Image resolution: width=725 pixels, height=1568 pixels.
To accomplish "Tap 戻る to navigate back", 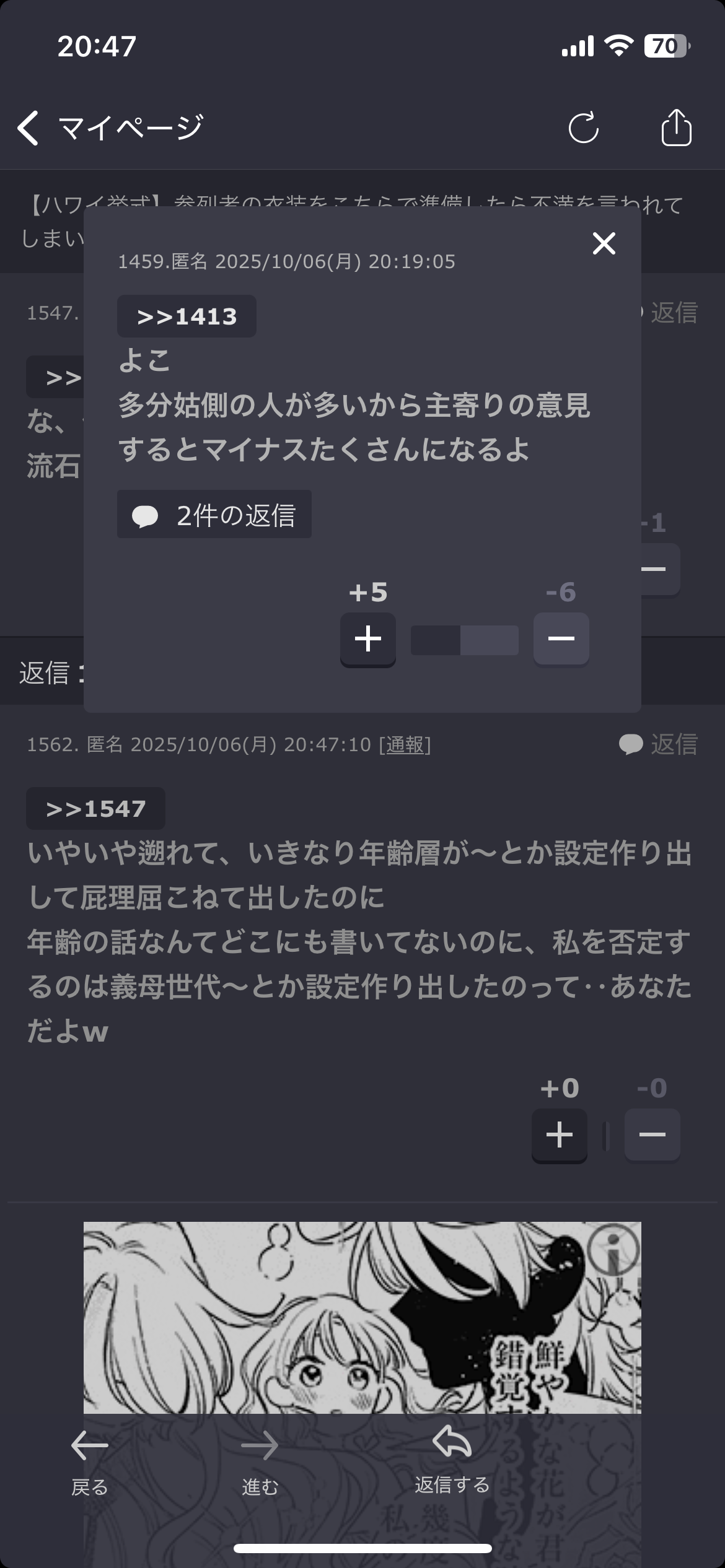I will 90,1461.
